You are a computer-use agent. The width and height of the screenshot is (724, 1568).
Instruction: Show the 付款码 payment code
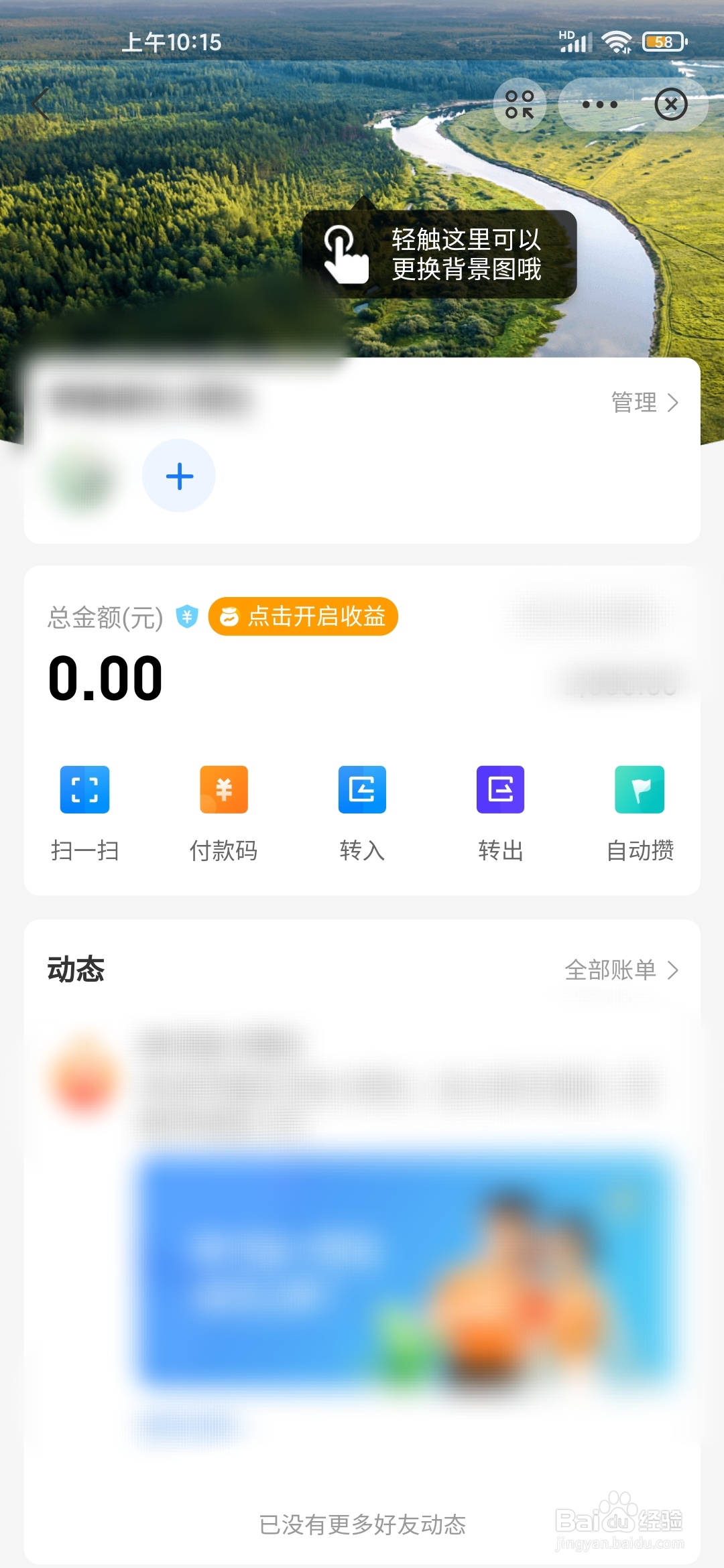pyautogui.click(x=224, y=811)
